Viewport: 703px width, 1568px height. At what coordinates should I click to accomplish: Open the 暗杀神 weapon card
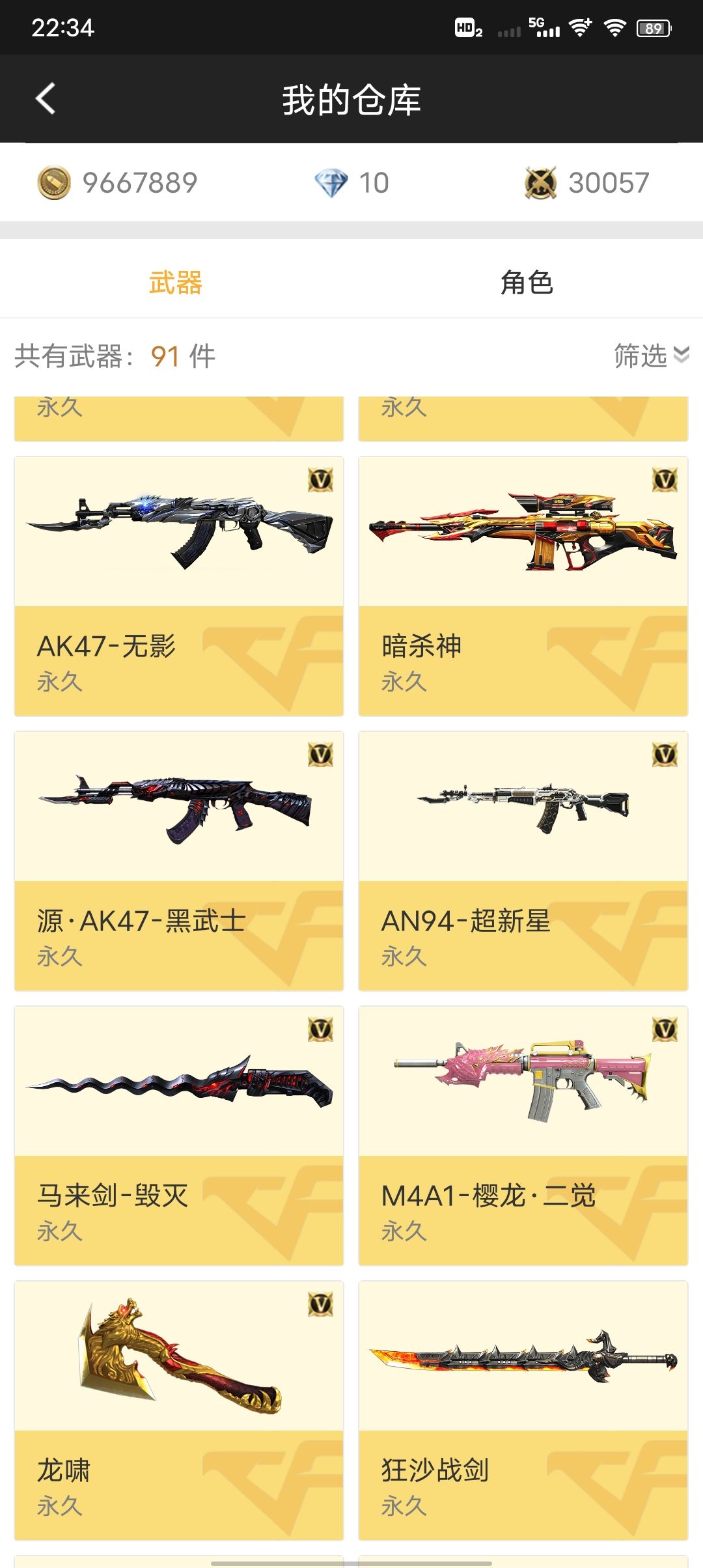point(523,586)
